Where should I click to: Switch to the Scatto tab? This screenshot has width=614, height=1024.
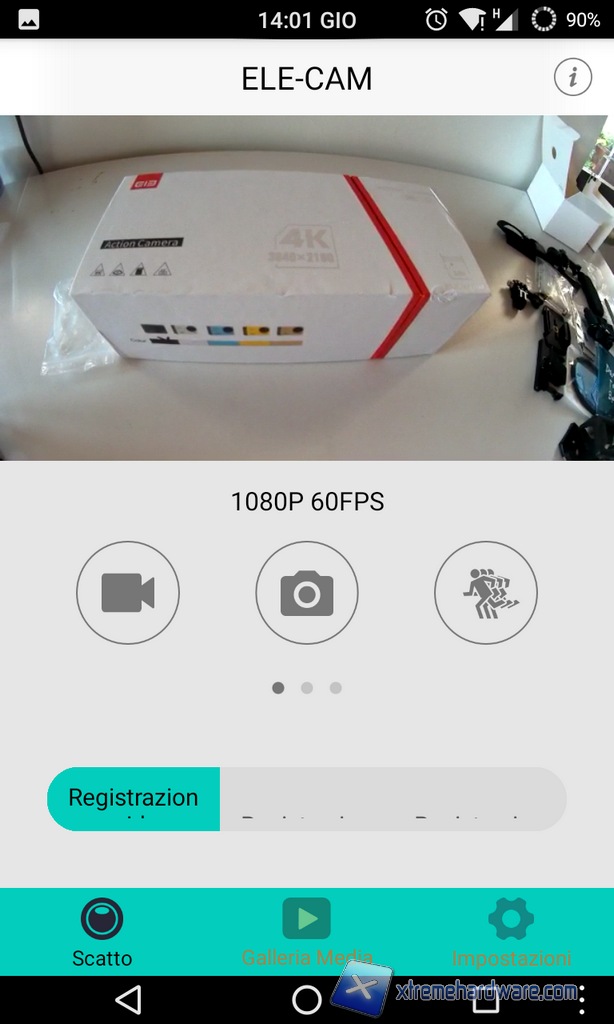point(102,931)
